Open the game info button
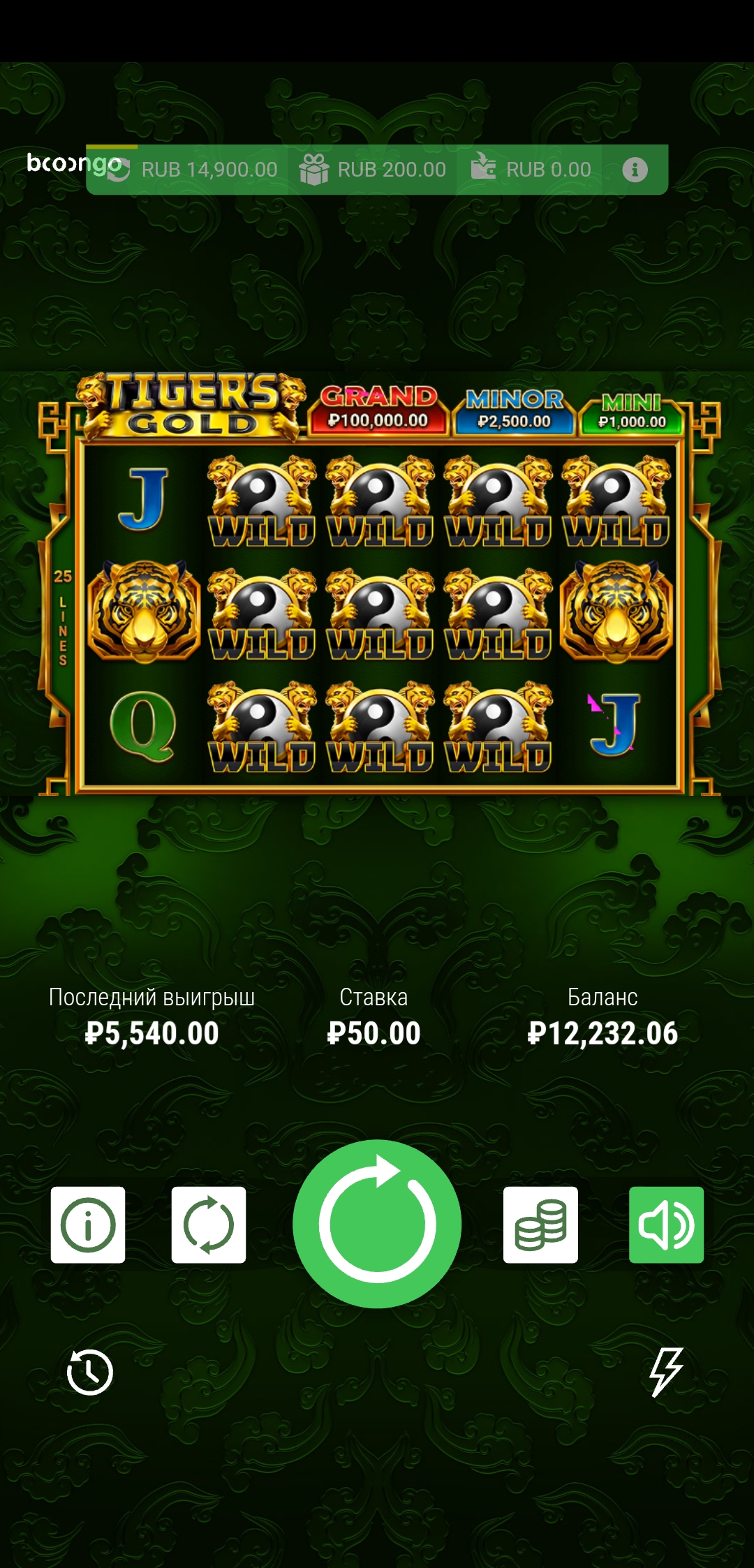Screen dimensions: 754x1568 88,1225
